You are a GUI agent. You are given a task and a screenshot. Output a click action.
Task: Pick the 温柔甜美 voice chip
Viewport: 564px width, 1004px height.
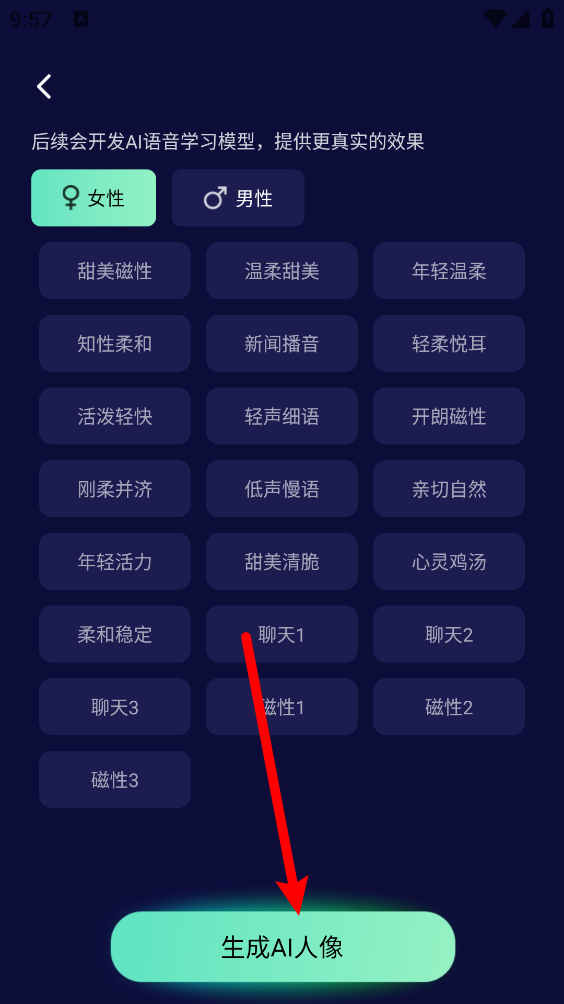[x=282, y=271]
